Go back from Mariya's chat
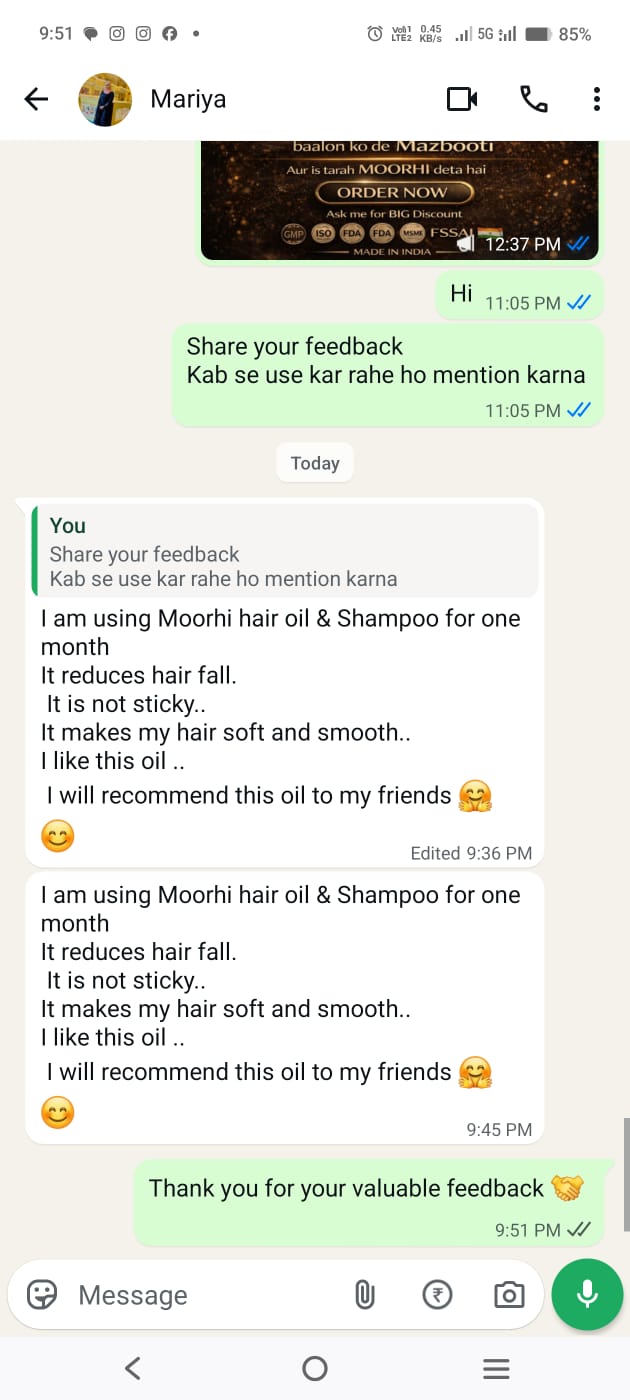The width and height of the screenshot is (630, 1400). 36,99
